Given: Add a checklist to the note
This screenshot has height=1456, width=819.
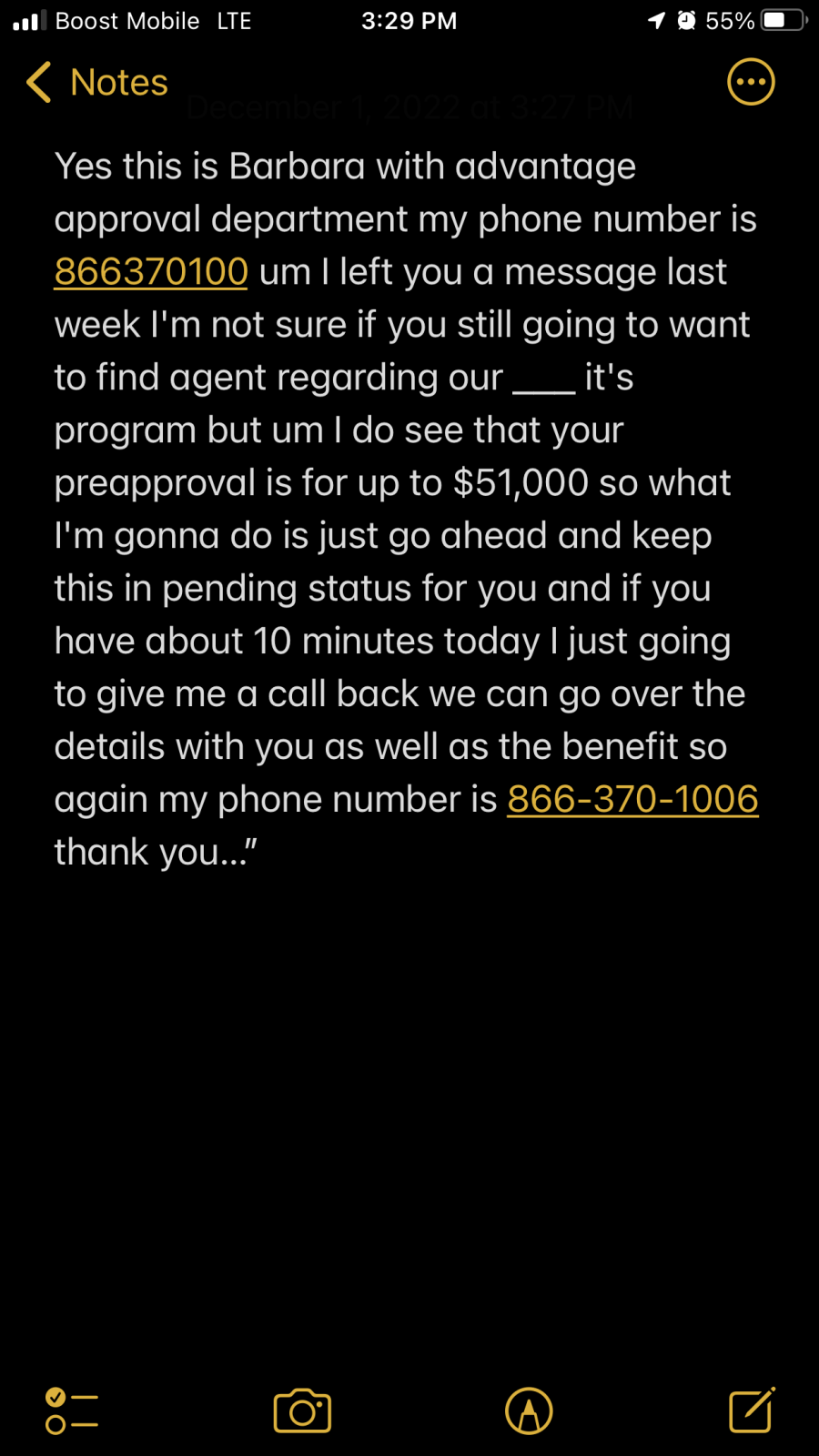Looking at the screenshot, I should point(71,1411).
